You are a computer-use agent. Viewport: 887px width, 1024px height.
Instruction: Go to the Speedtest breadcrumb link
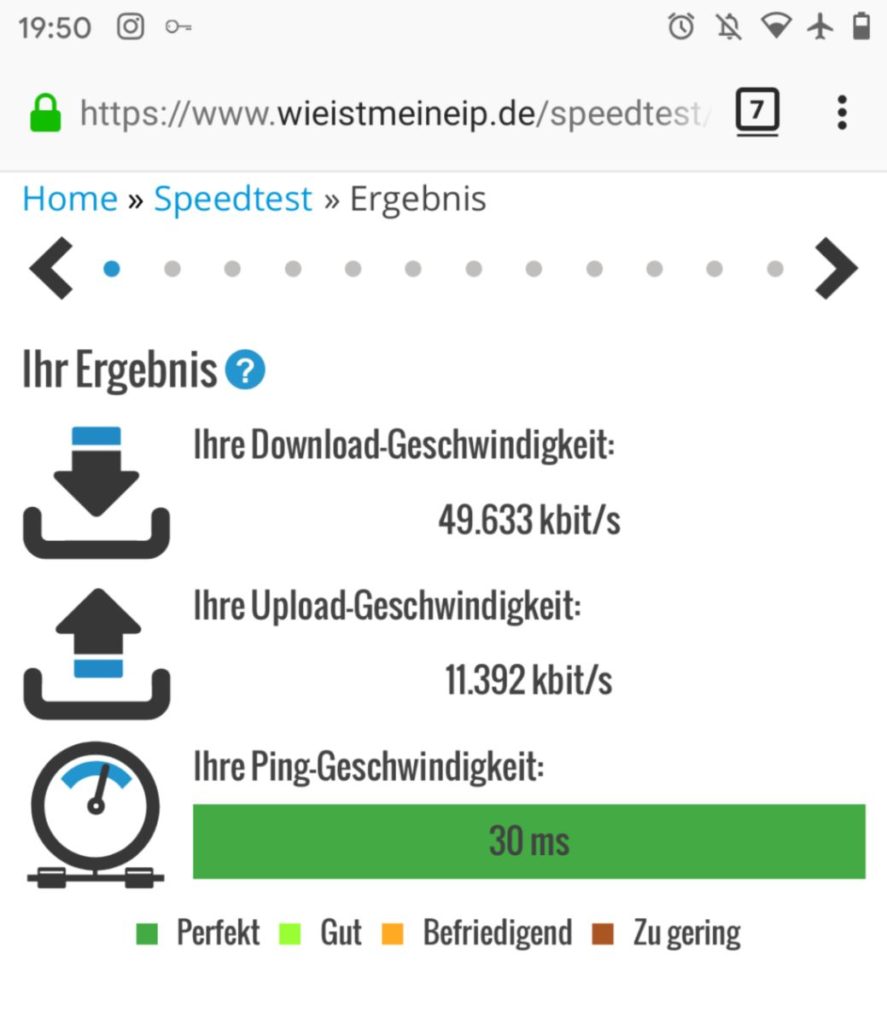232,199
